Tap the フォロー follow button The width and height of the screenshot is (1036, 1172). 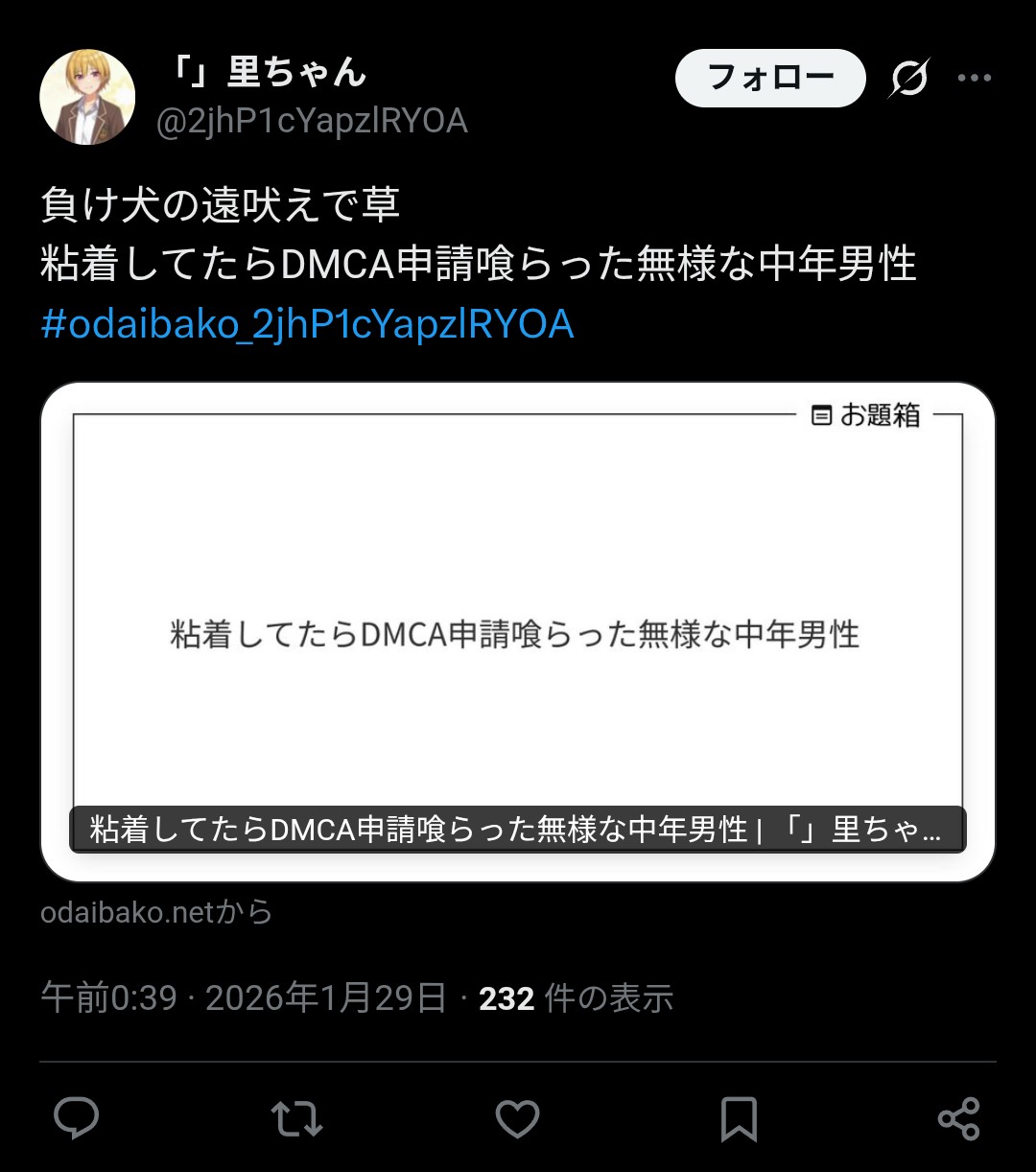770,78
